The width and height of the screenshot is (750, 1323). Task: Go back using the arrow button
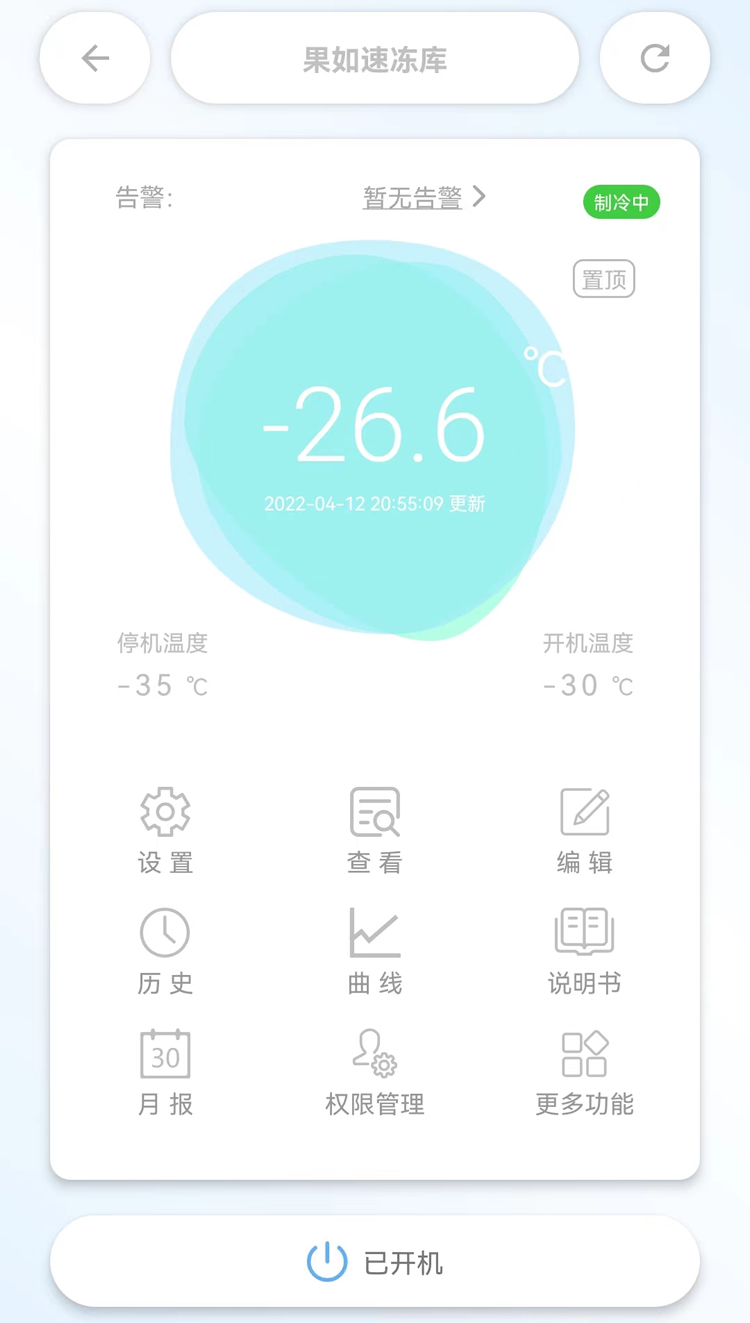[95, 58]
